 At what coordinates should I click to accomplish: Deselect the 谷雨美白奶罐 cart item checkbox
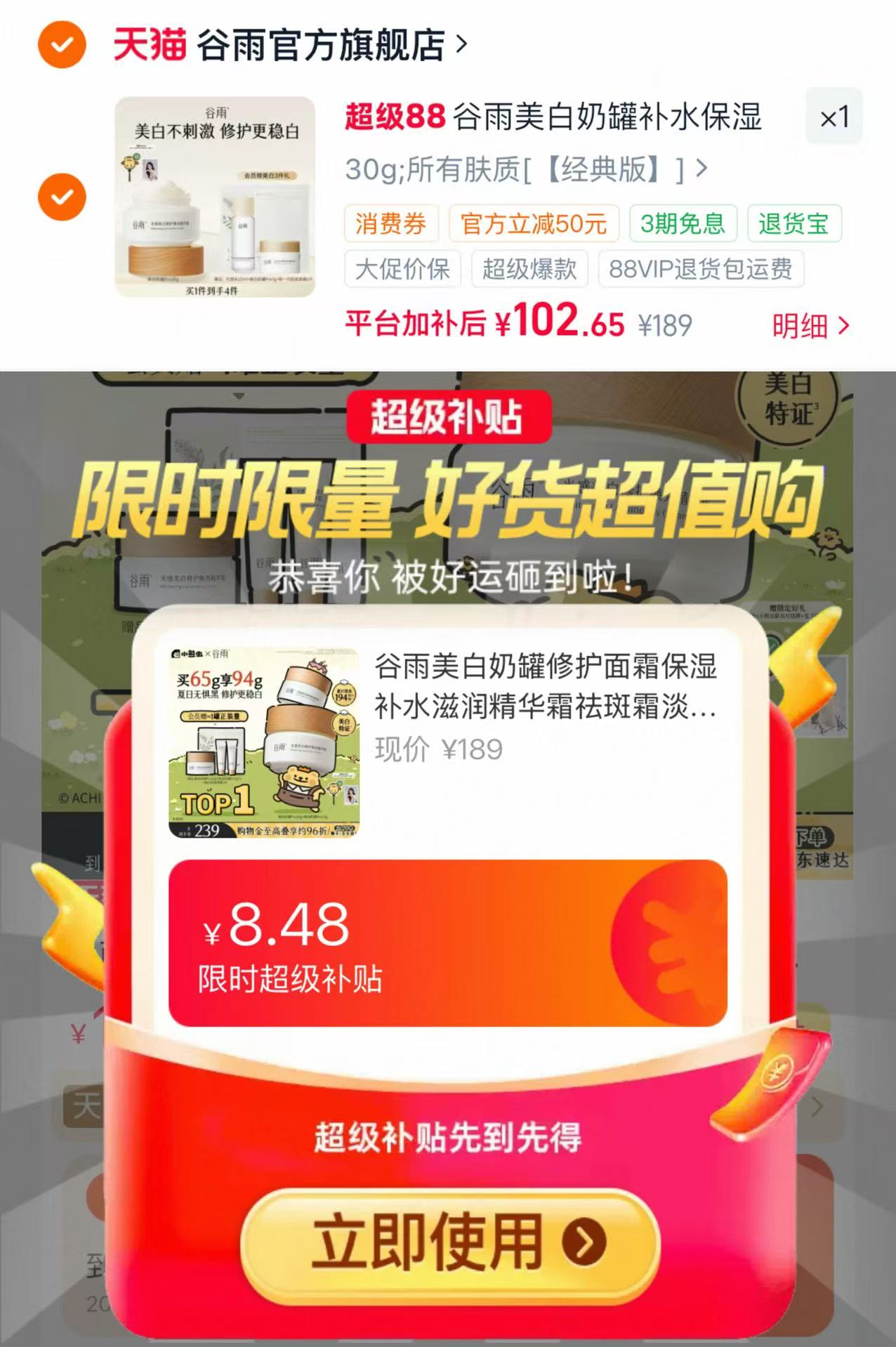click(62, 196)
